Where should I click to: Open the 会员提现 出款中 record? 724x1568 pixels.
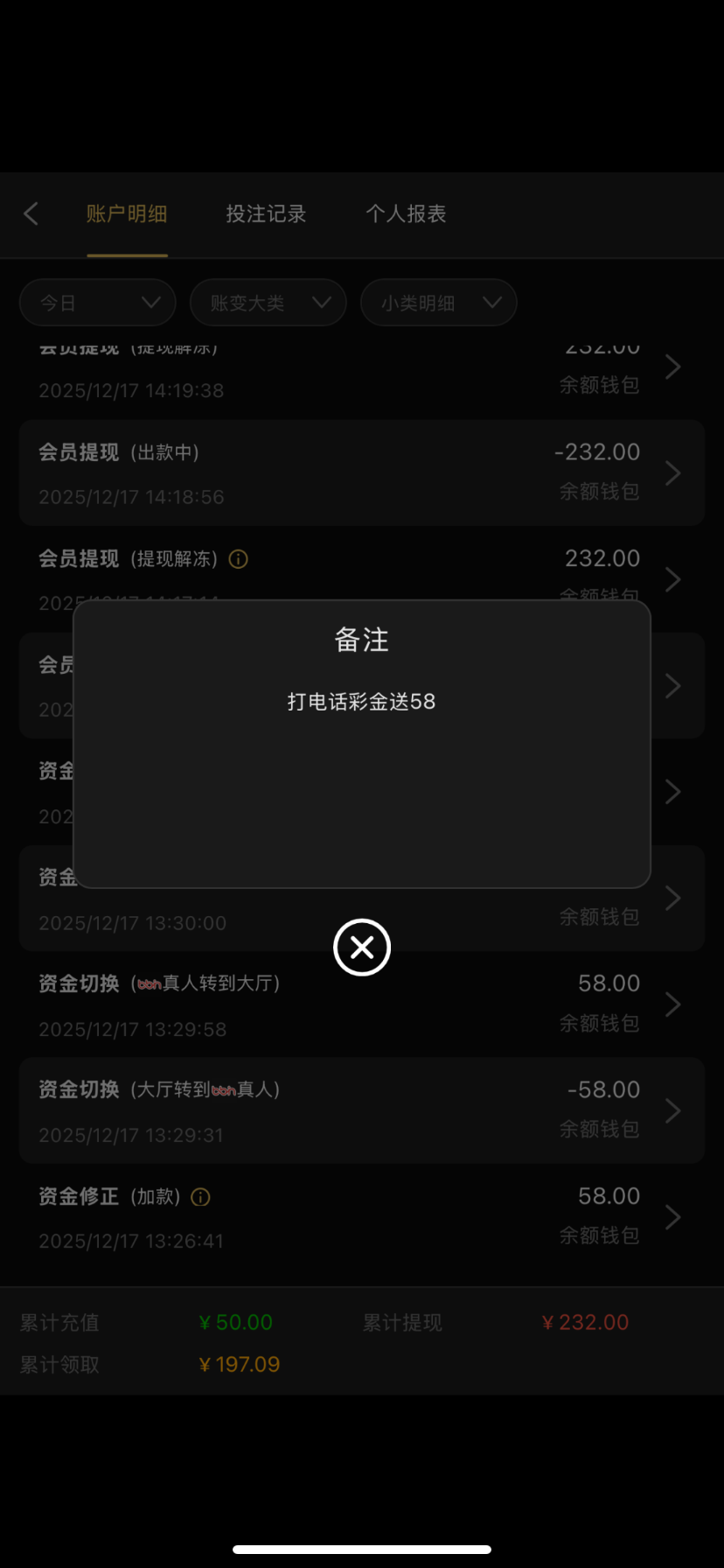coord(361,472)
